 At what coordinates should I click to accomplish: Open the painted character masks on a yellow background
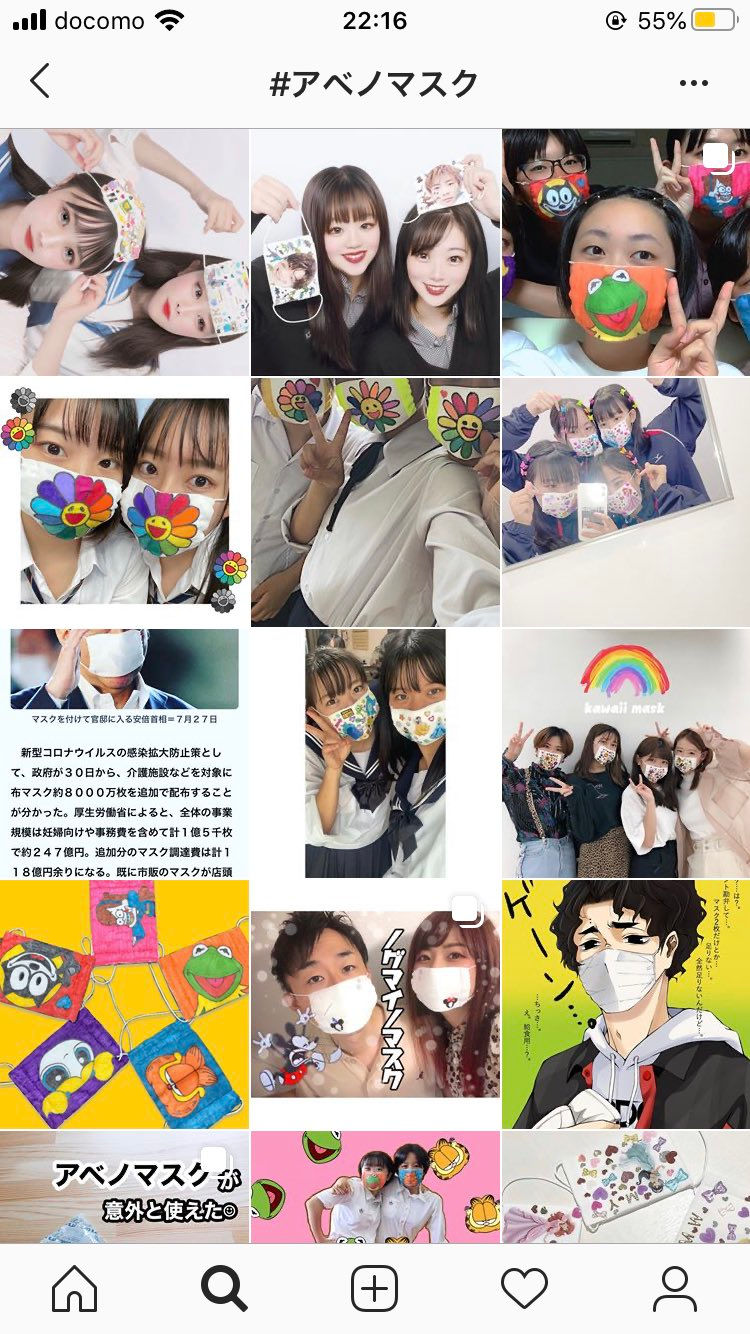tap(124, 1003)
